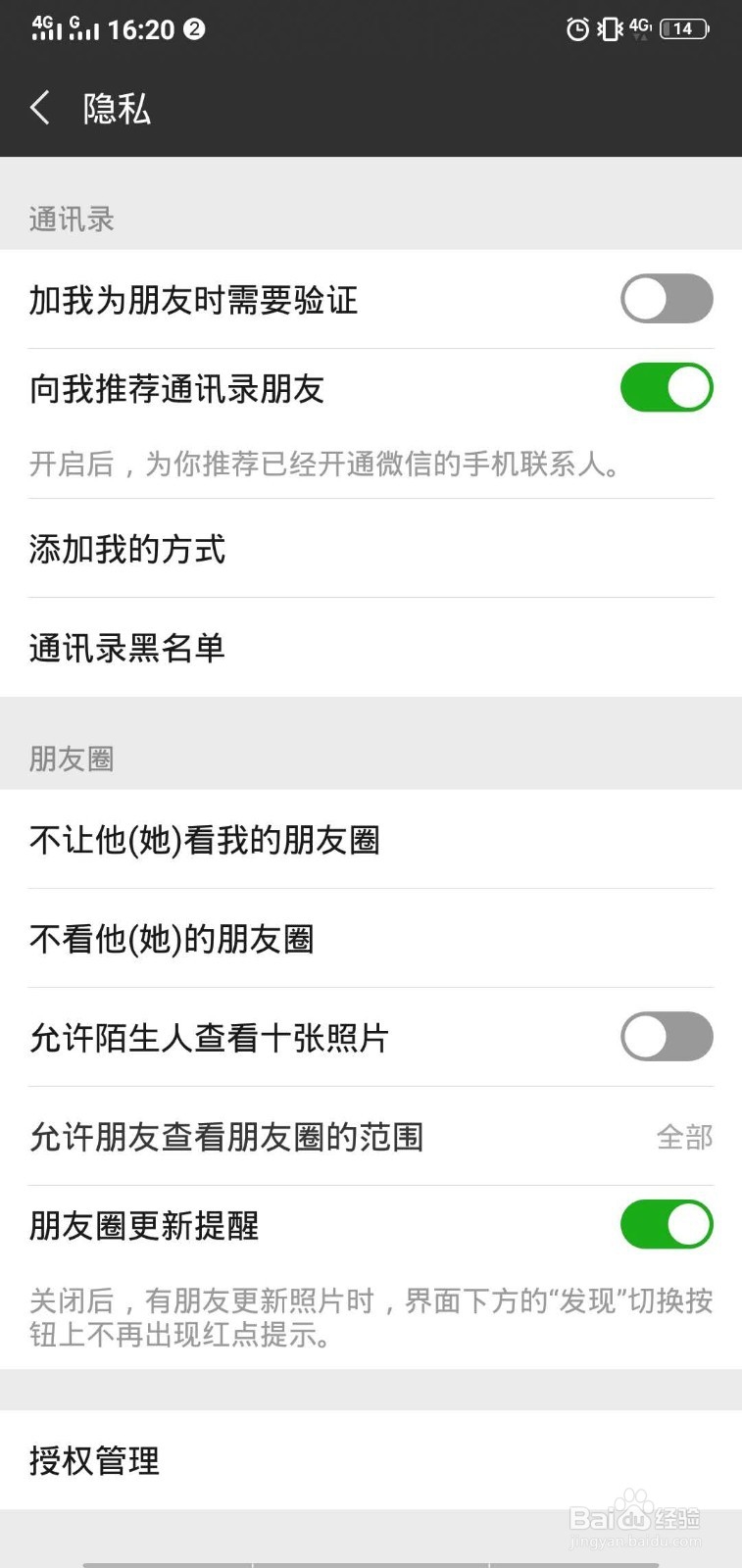This screenshot has width=742, height=1568.
Task: Tap the notification count badge near 16:20
Action: (x=192, y=28)
